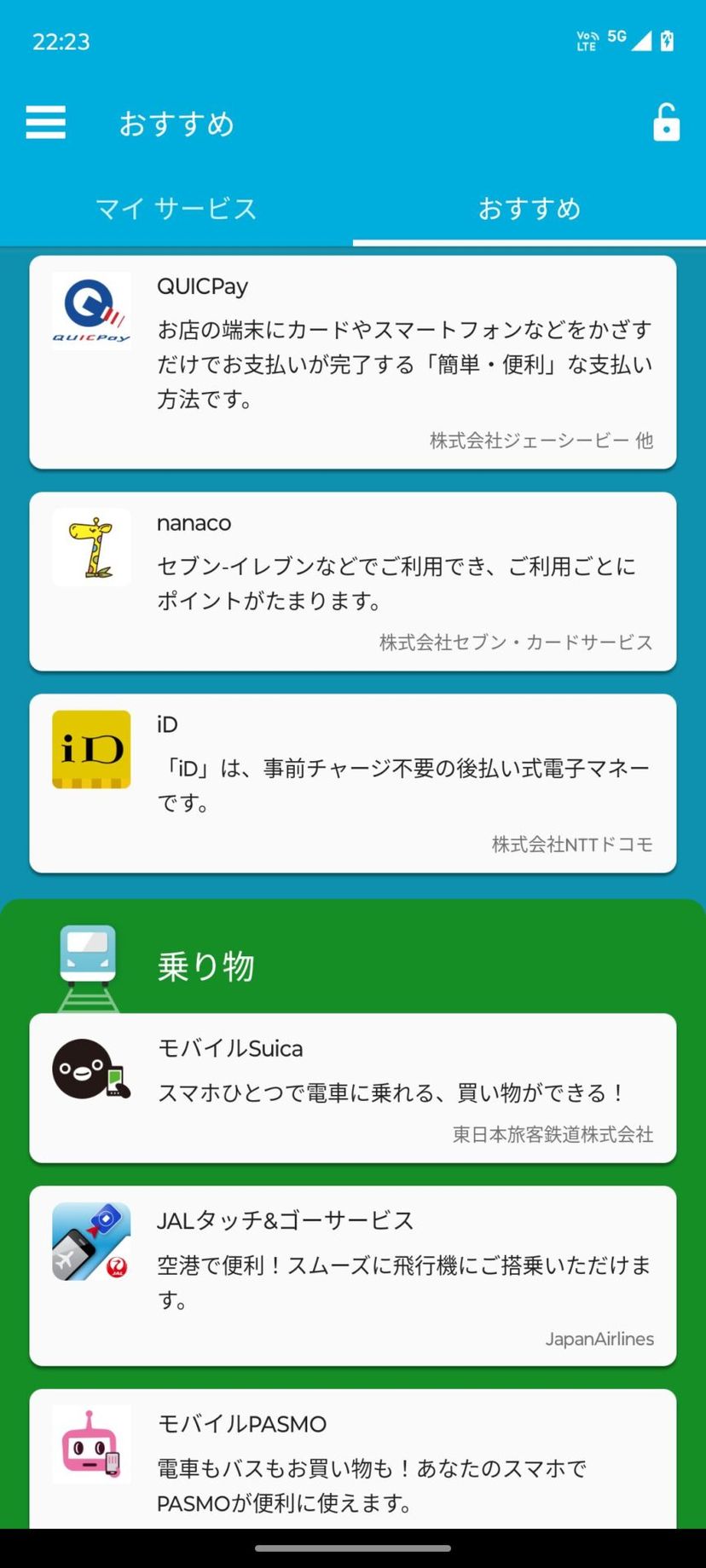The image size is (706, 1568).
Task: Open the hamburger drawer menu
Action: [46, 123]
